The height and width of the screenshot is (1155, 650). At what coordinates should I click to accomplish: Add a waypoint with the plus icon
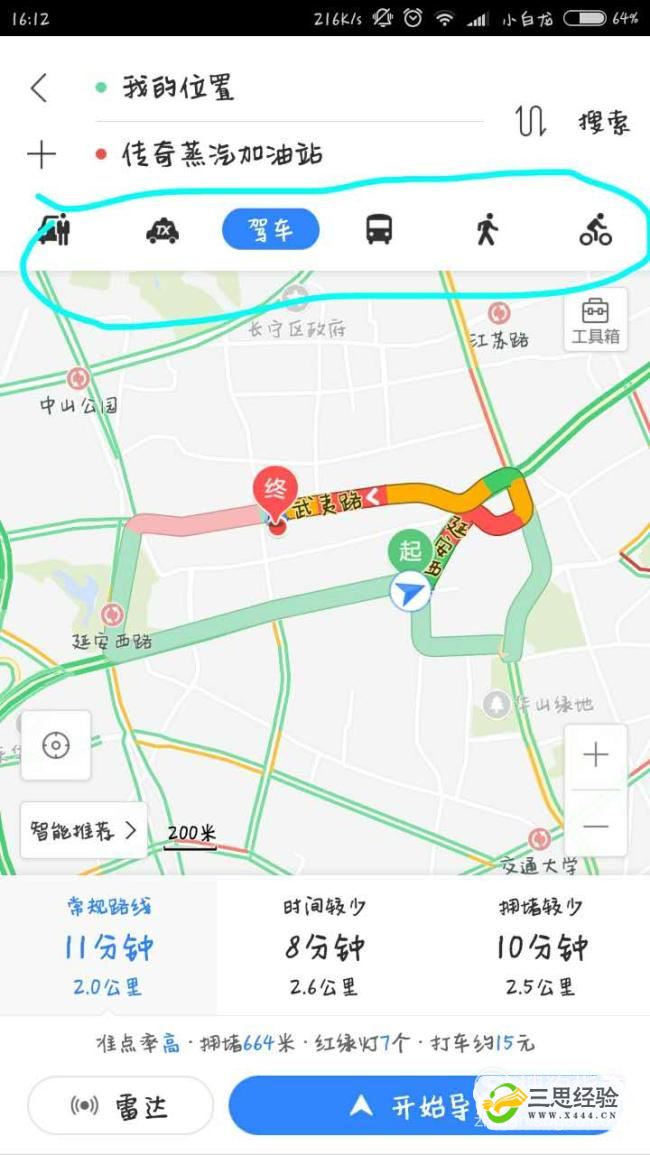[41, 155]
